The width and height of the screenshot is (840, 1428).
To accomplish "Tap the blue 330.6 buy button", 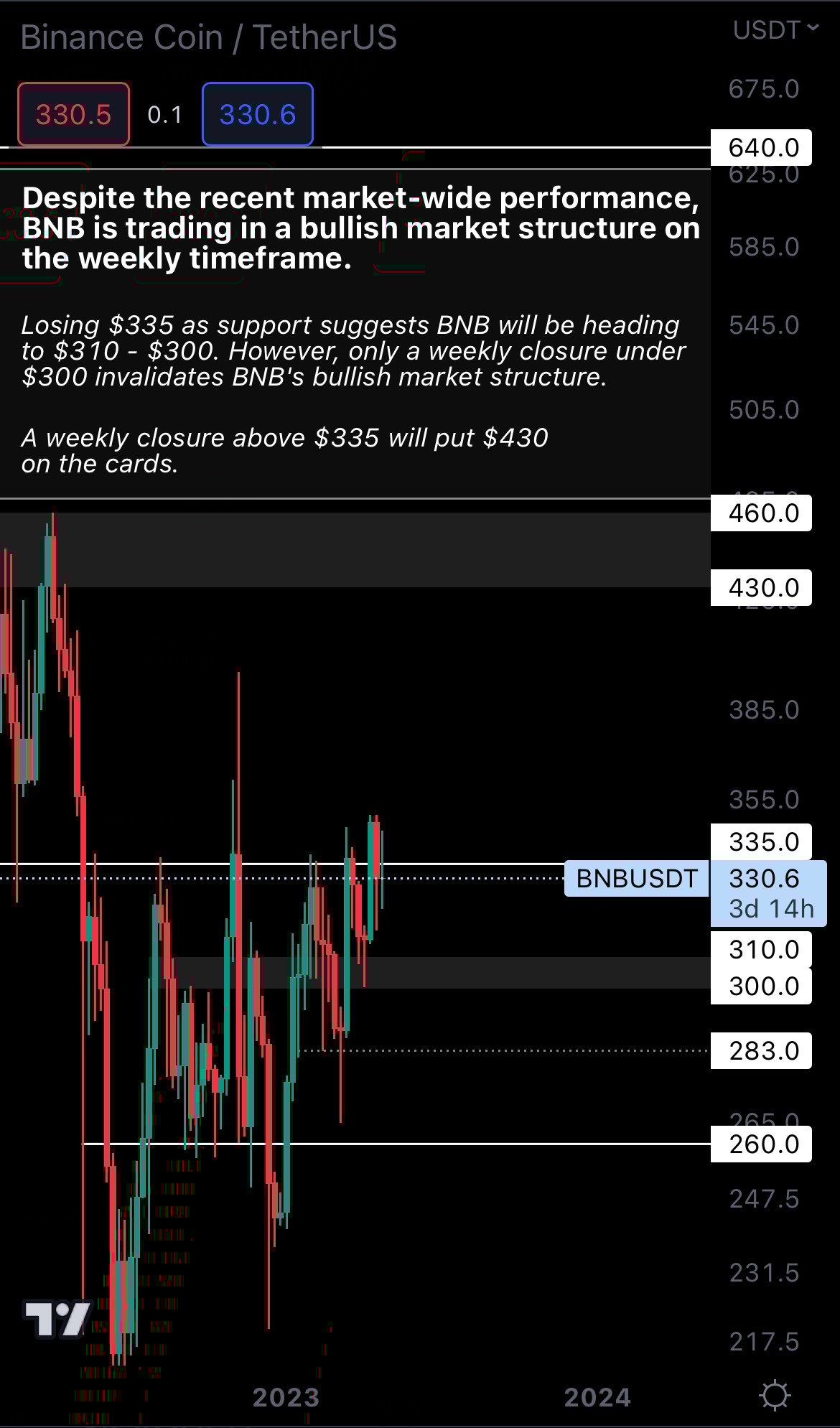I will (257, 114).
